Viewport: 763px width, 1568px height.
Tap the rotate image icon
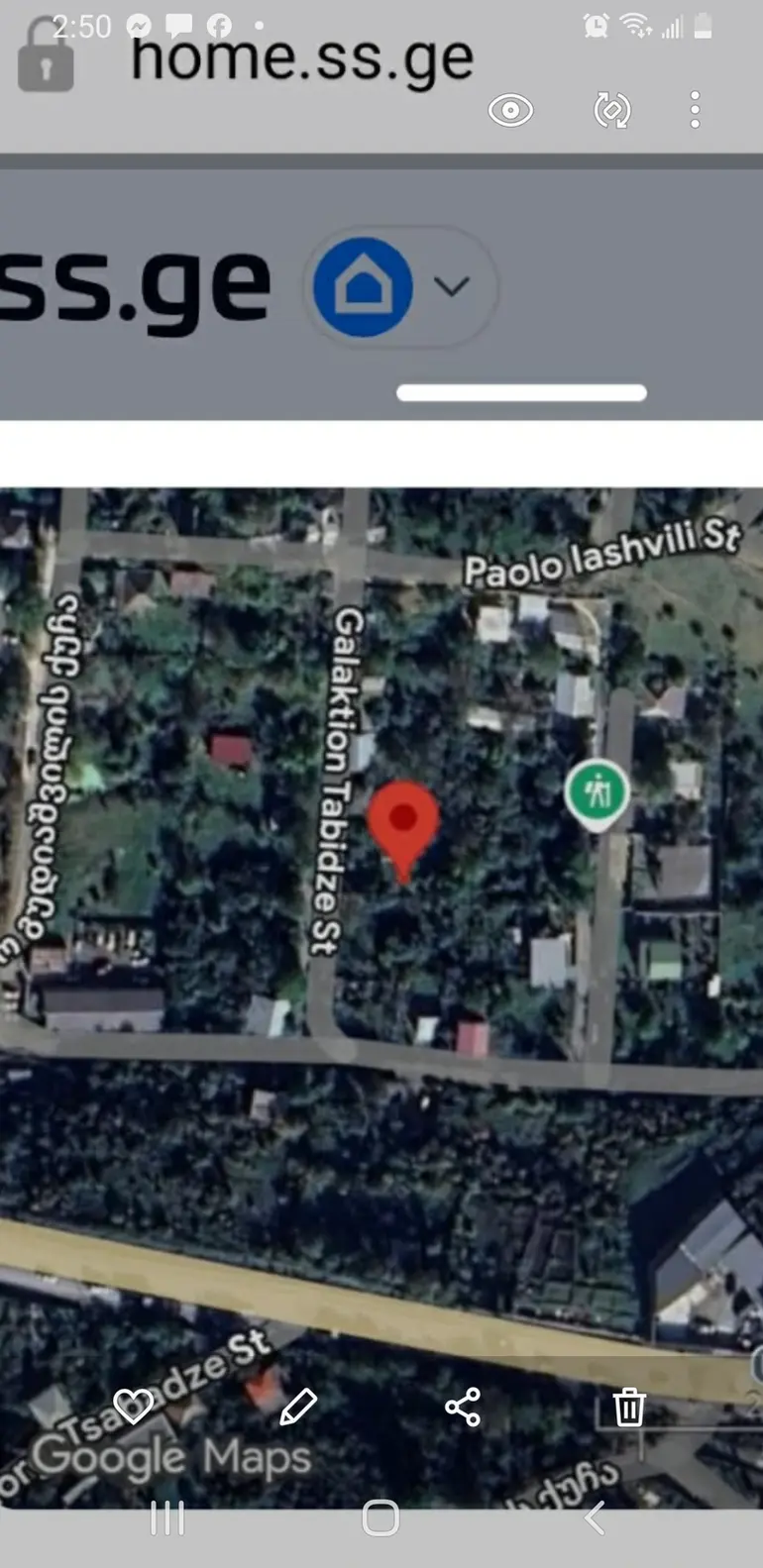tap(611, 110)
